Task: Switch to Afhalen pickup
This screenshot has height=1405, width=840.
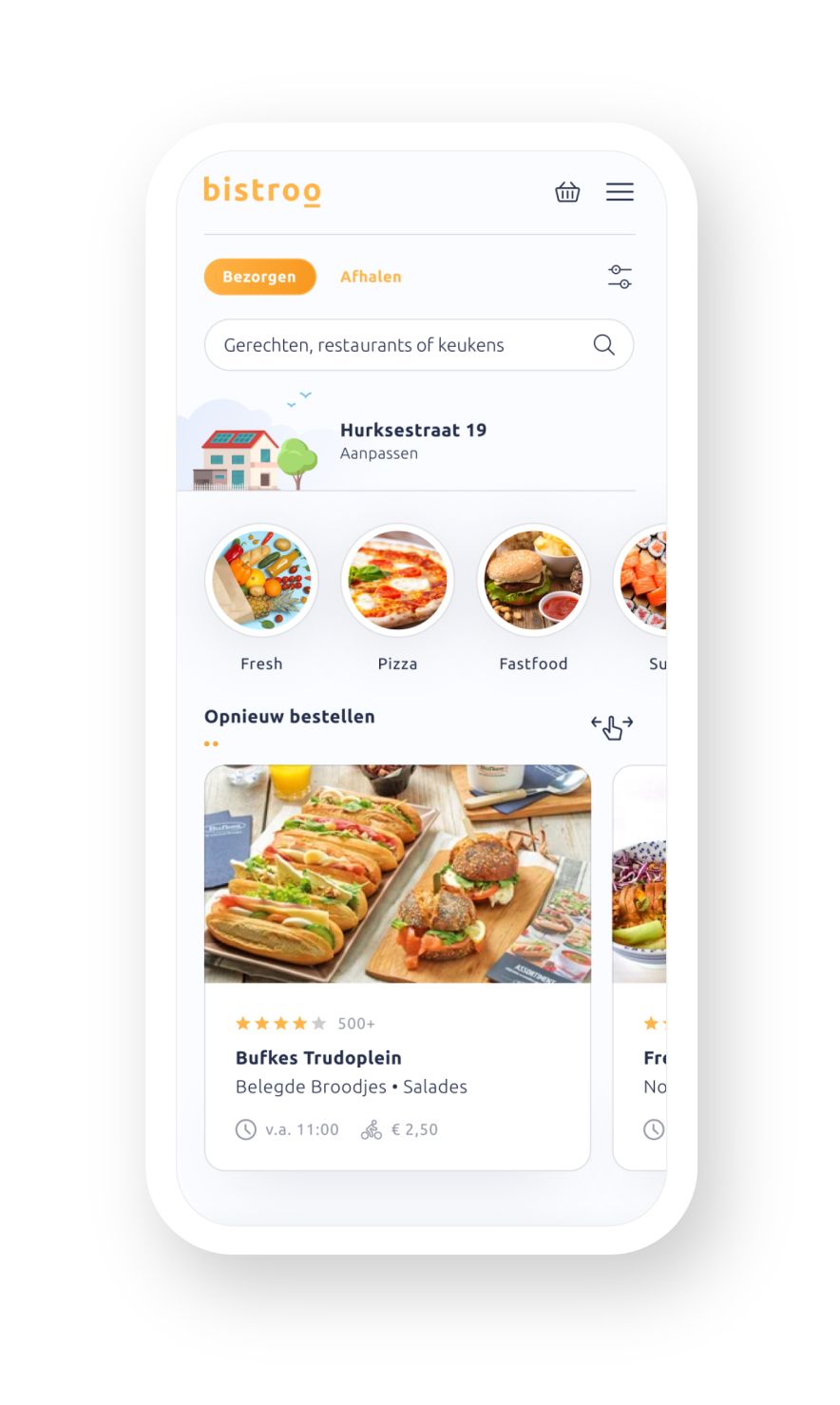Action: (x=371, y=277)
